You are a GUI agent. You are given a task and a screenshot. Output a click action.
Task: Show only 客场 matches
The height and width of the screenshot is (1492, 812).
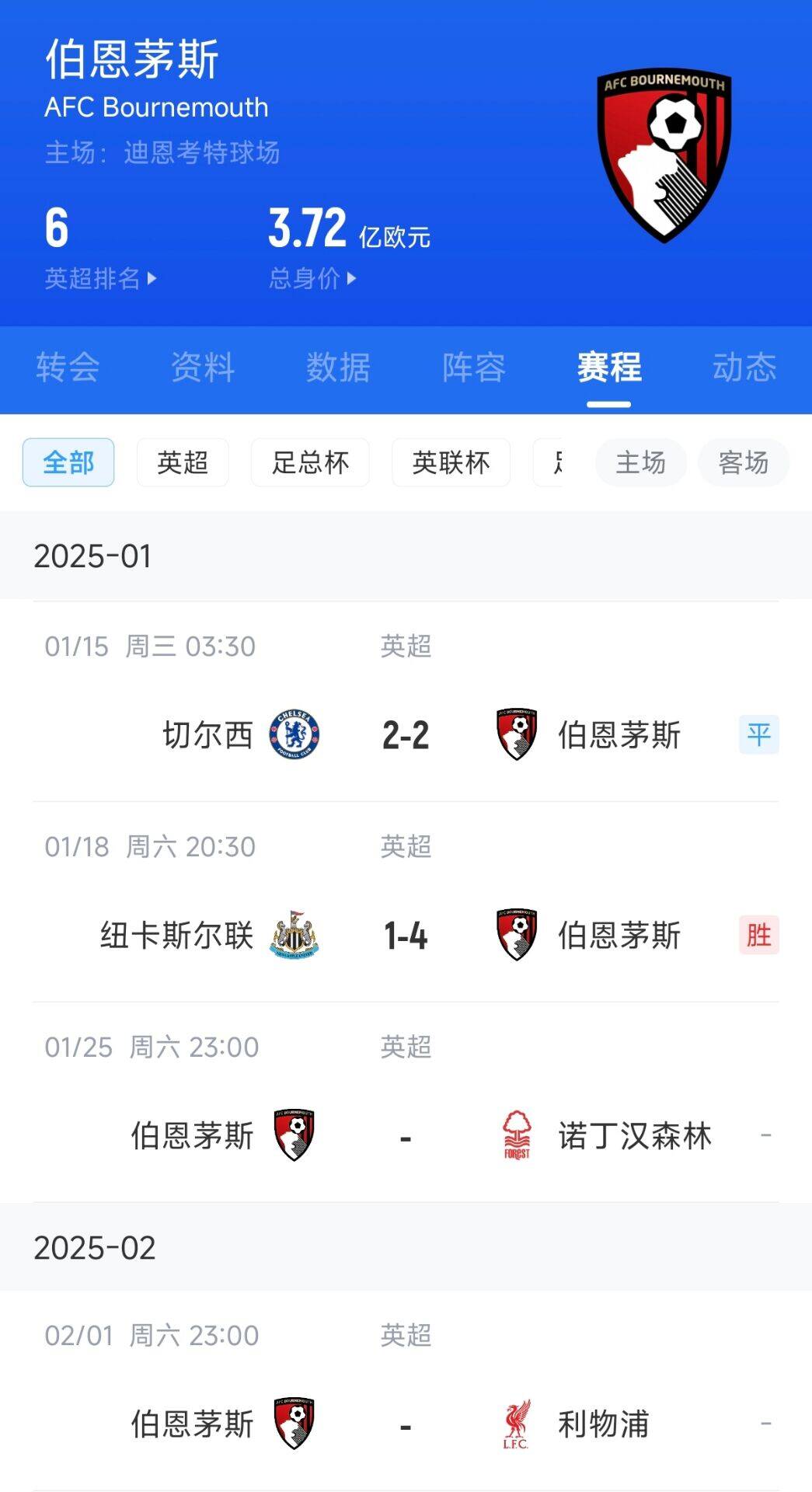[x=743, y=463]
